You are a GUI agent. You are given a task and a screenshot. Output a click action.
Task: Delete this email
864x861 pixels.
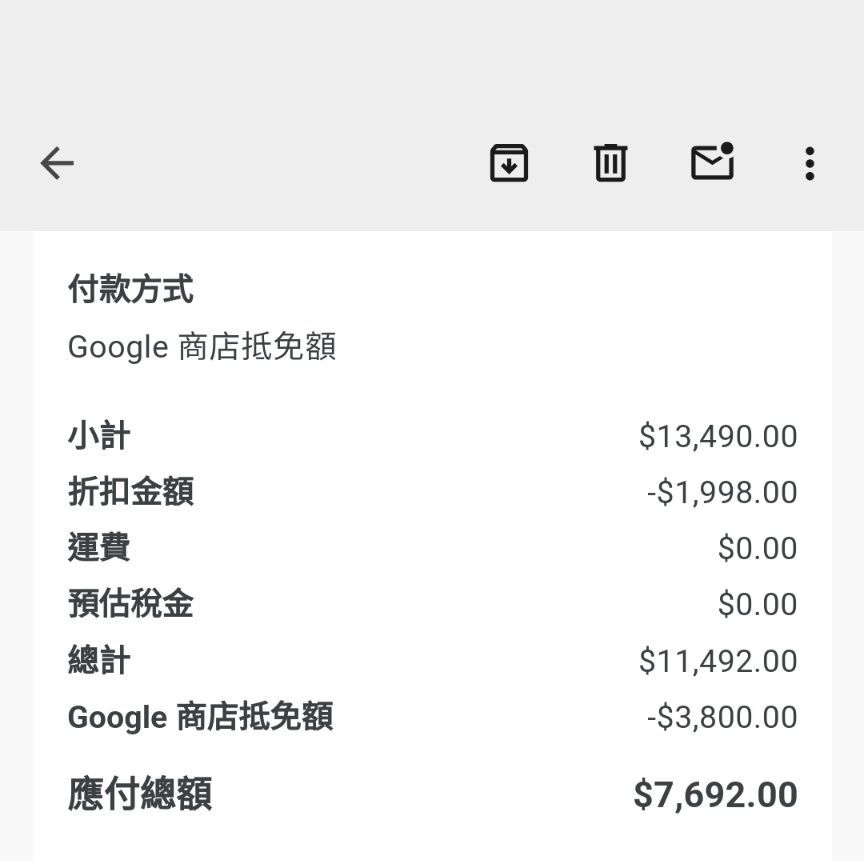610,163
